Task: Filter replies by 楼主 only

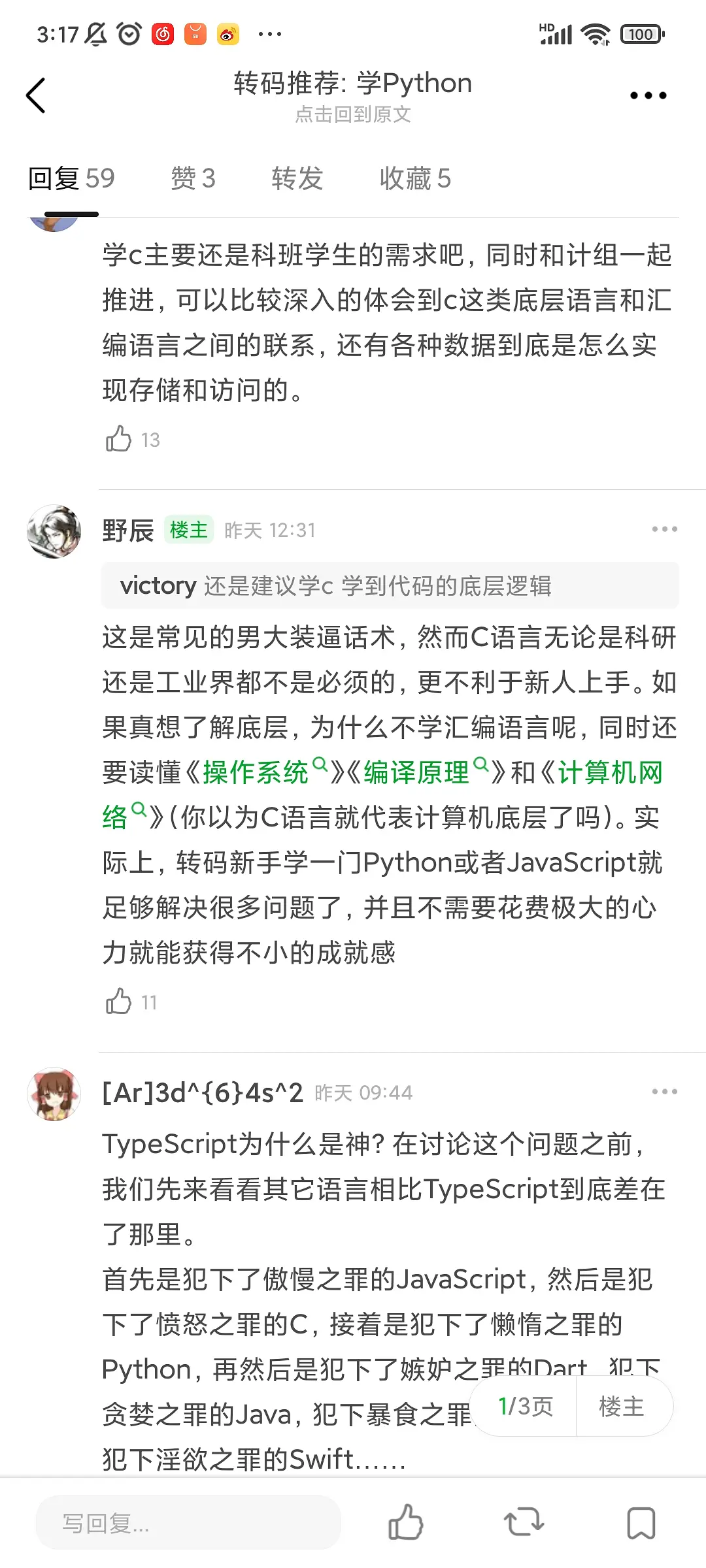Action: pyautogui.click(x=622, y=1406)
